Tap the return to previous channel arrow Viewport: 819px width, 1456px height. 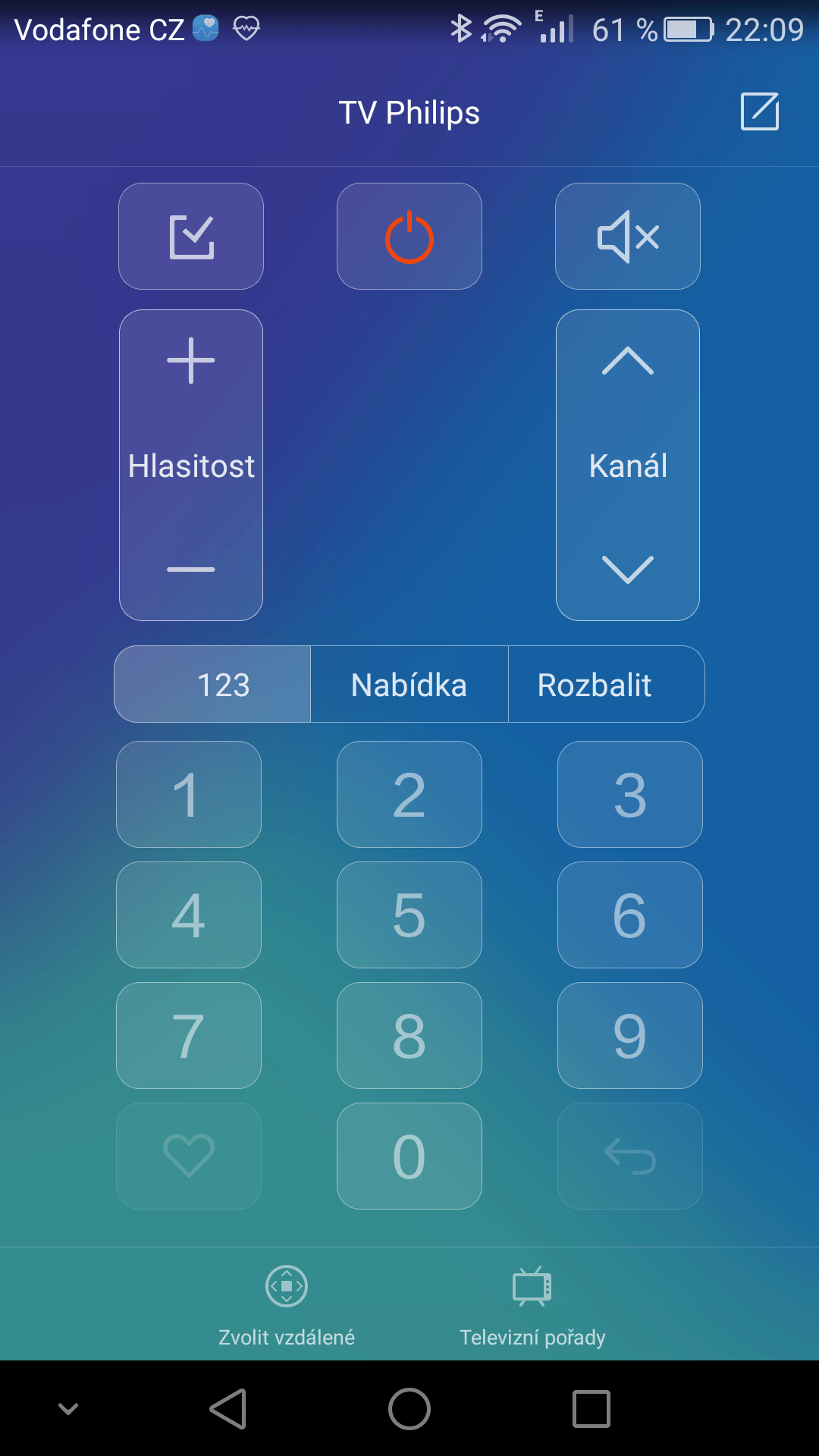point(630,1156)
